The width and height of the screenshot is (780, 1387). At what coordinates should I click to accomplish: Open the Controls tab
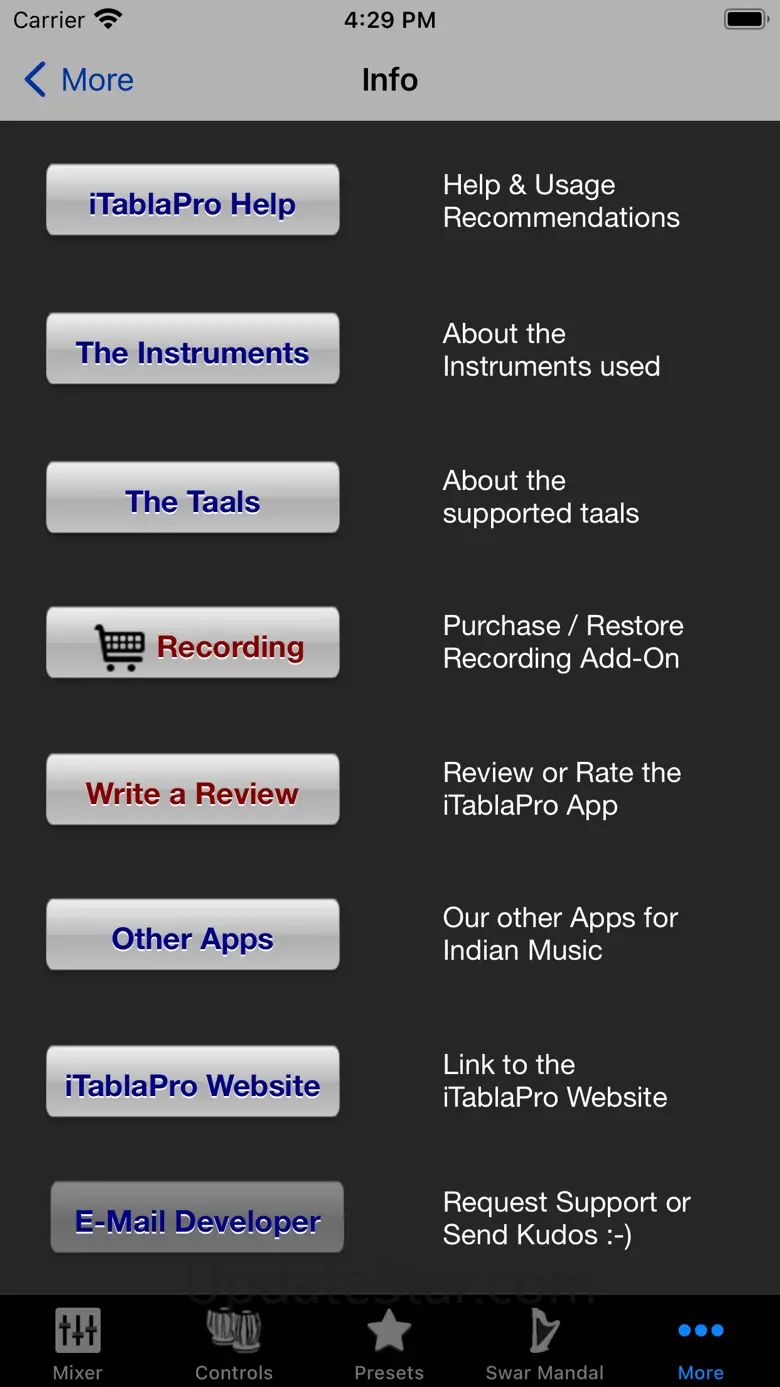(x=234, y=1343)
